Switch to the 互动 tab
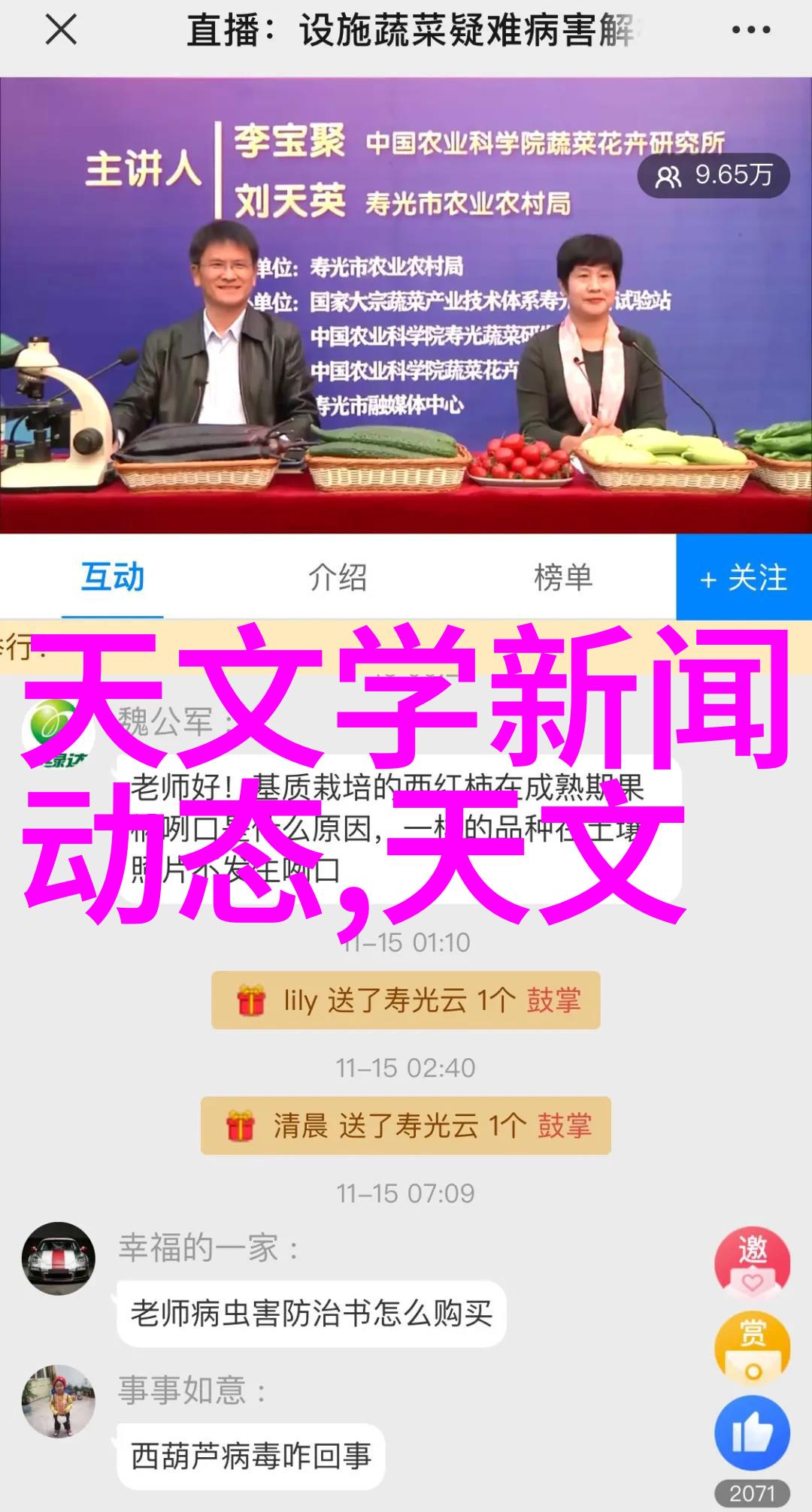Viewport: 812px width, 1512px height. (x=113, y=577)
